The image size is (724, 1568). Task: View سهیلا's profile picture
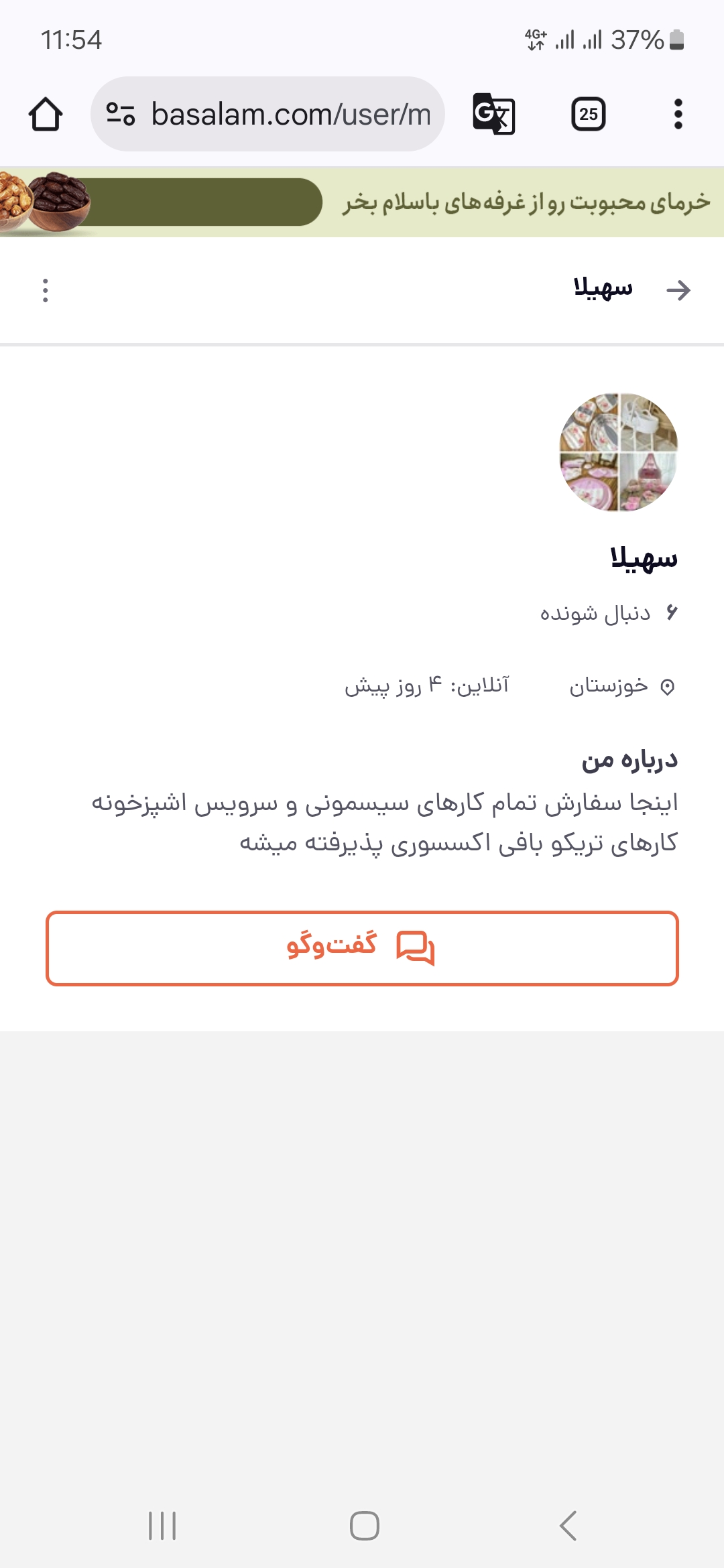[x=619, y=452]
